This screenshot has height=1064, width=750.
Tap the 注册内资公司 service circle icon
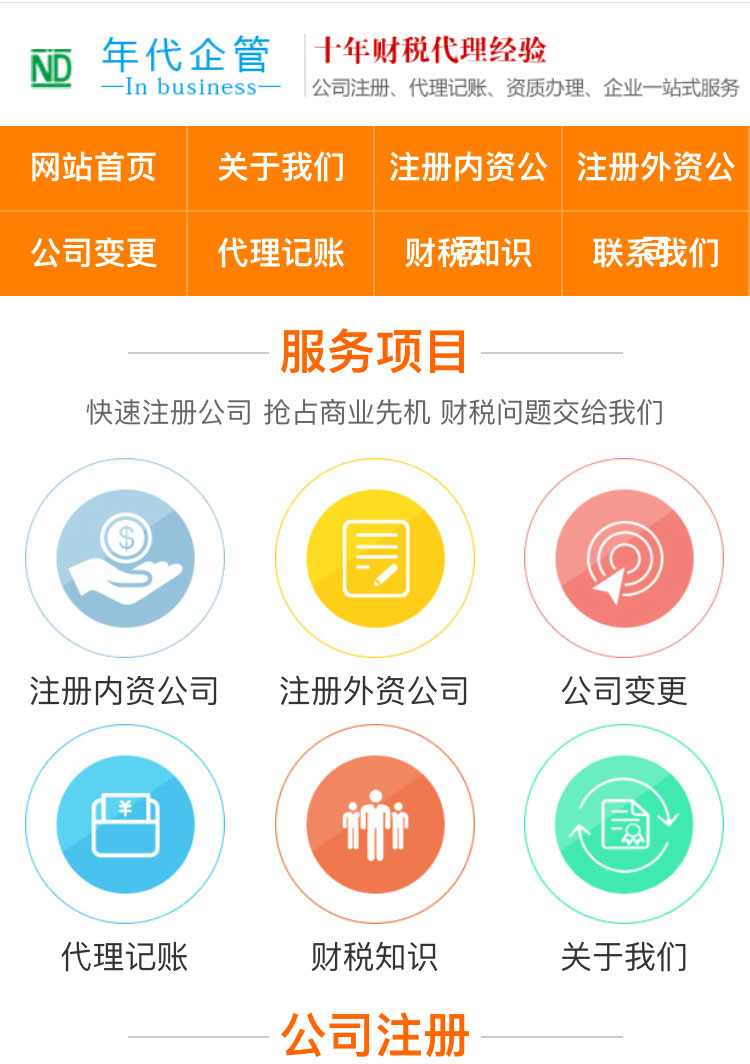[x=125, y=558]
